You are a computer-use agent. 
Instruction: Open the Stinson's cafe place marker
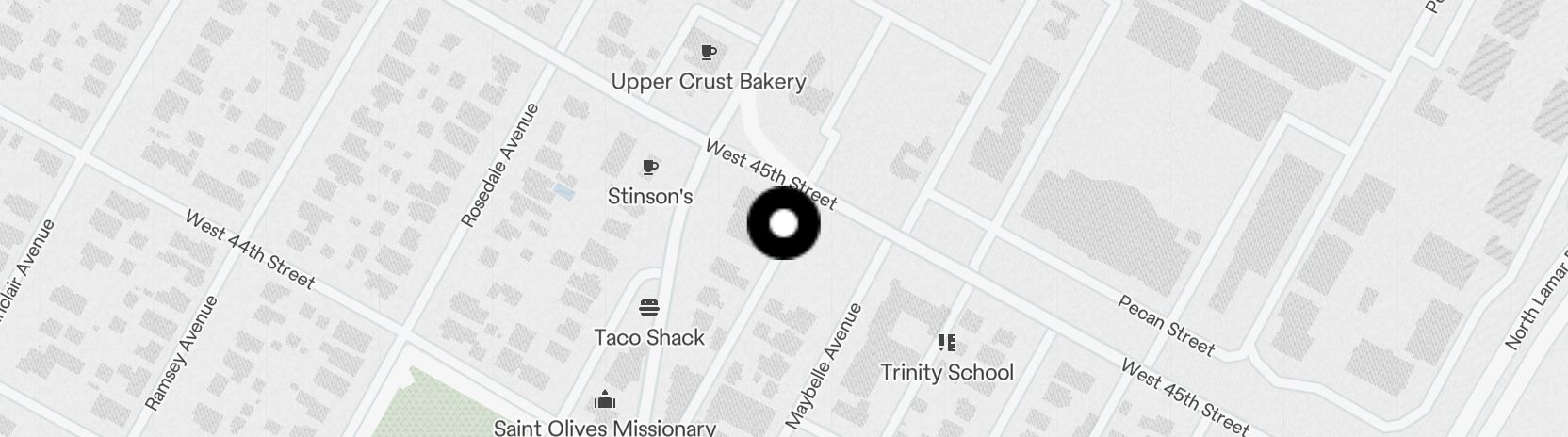pyautogui.click(x=649, y=169)
